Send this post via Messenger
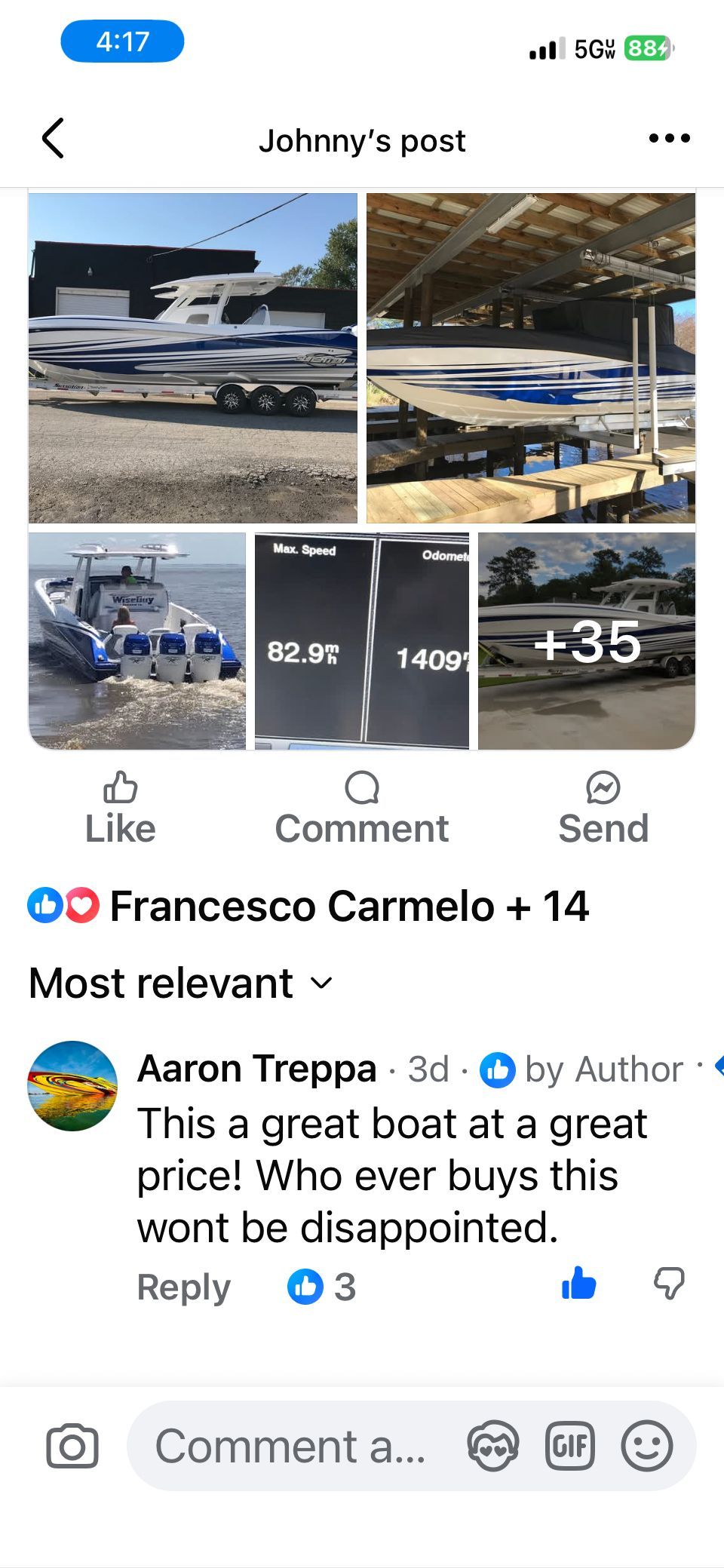724x1568 pixels. [x=603, y=809]
